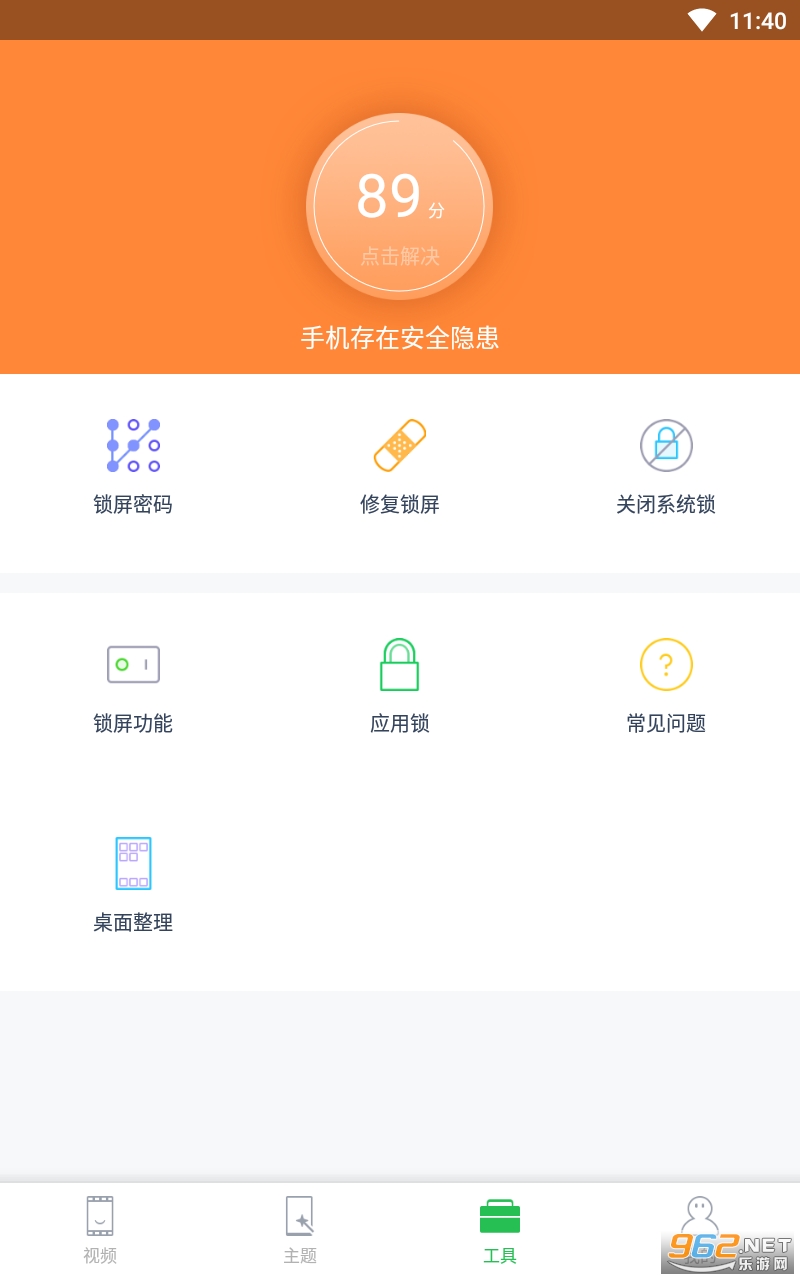800x1280 pixels.
Task: Switch to the 主题 tab
Action: (x=300, y=1230)
